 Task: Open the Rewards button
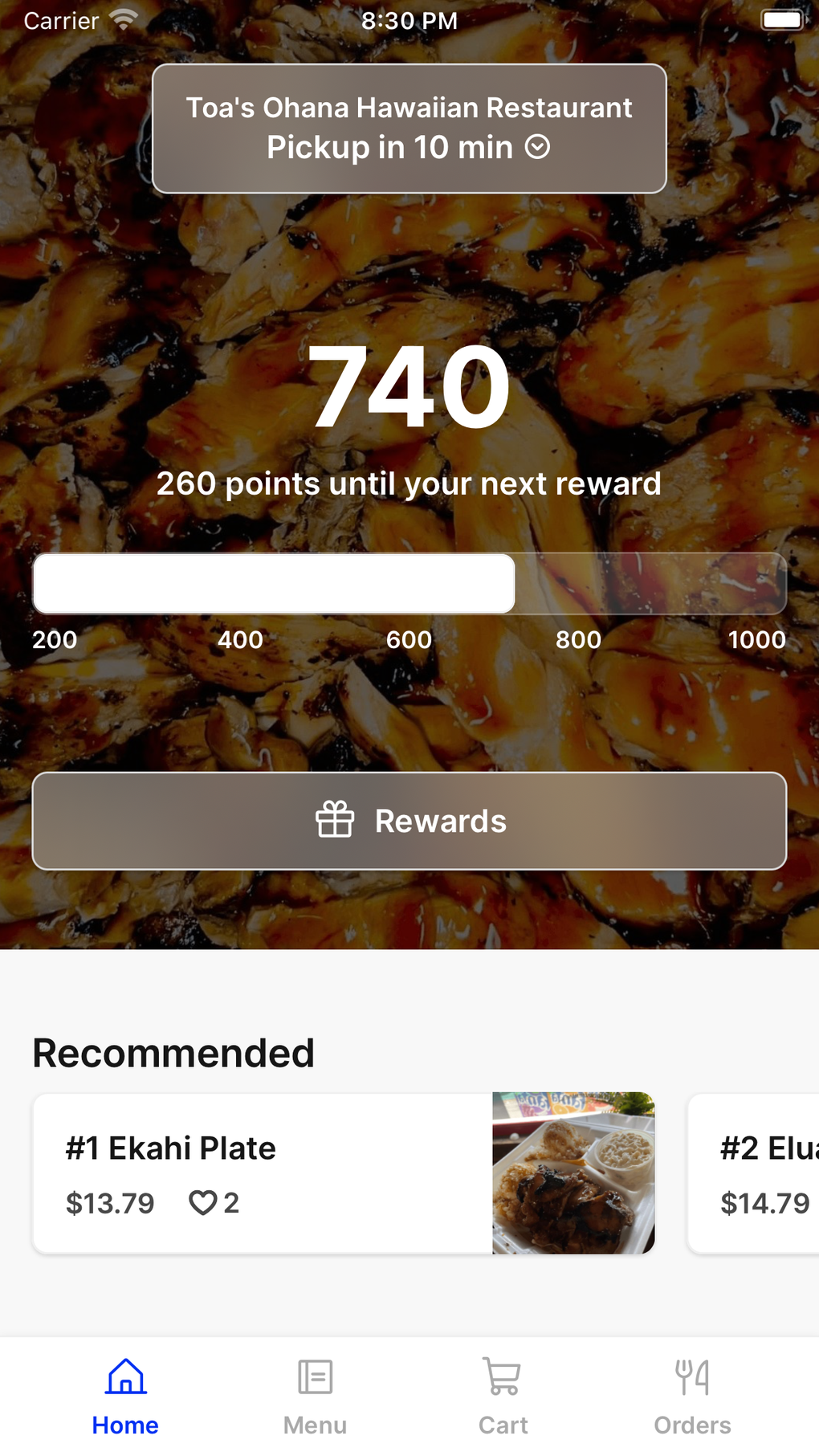pyautogui.click(x=409, y=821)
